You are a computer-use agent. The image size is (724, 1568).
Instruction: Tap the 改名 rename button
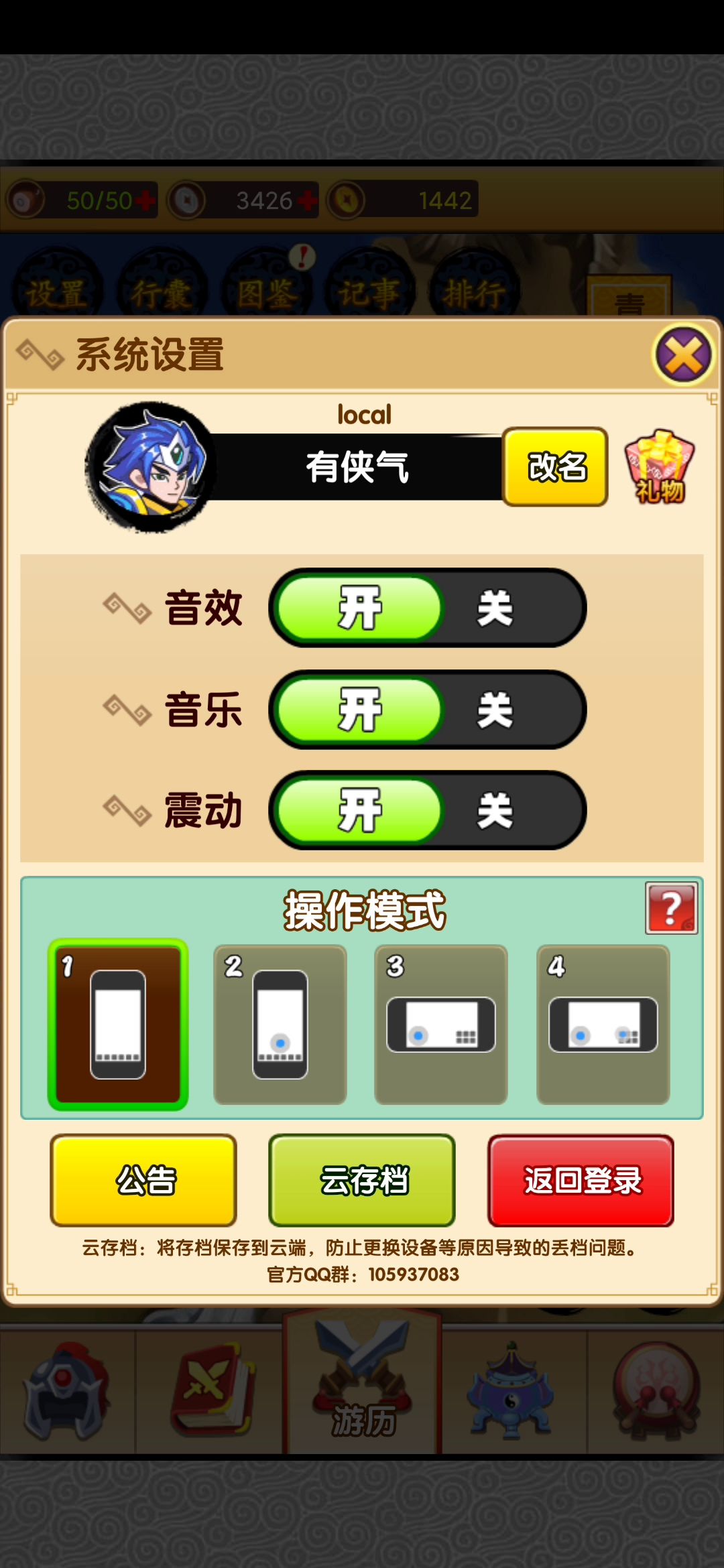555,467
